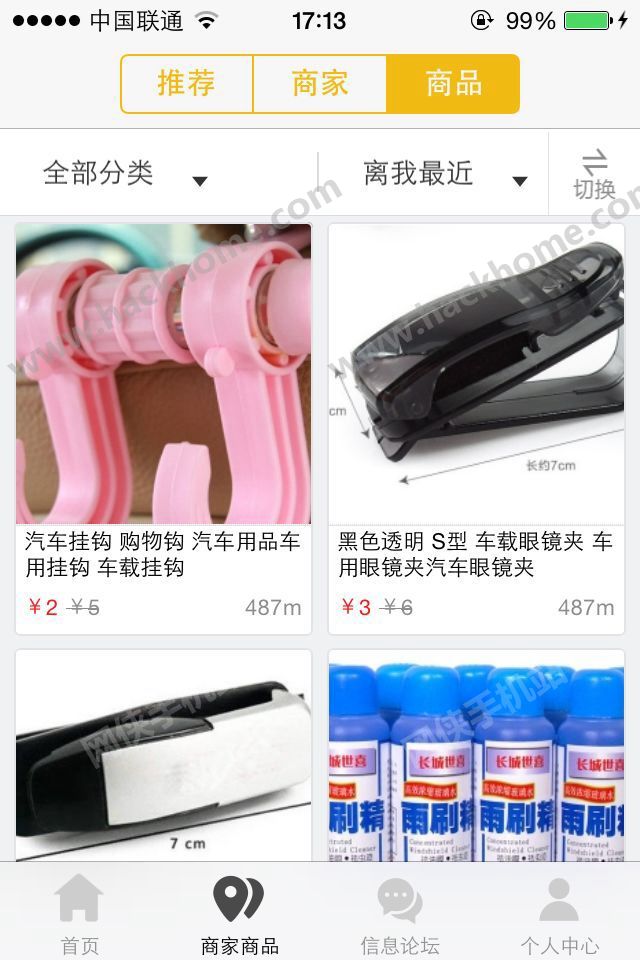Open the silver glasses clip product card

point(163,755)
